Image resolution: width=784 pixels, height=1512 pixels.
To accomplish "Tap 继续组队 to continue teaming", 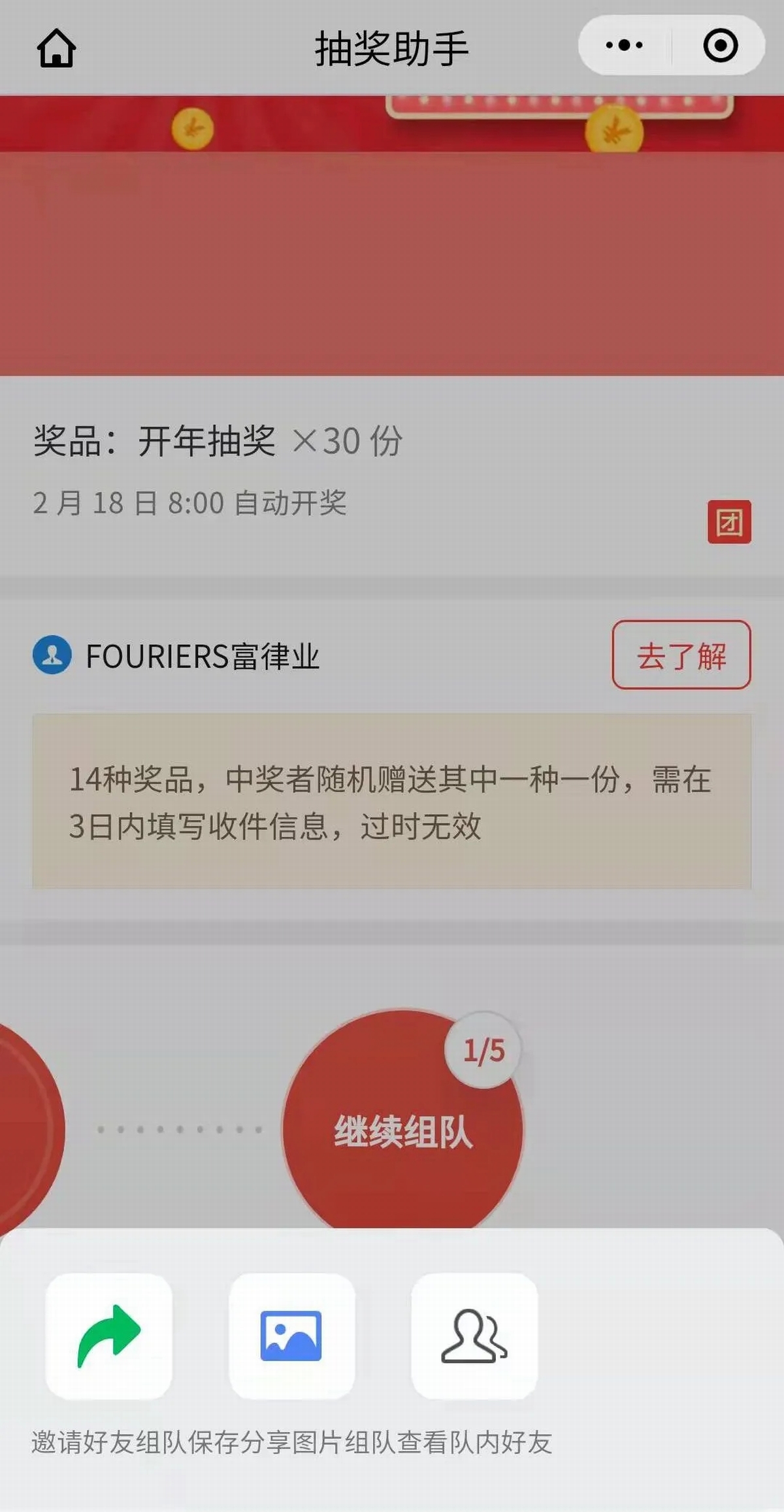I will click(x=402, y=1130).
